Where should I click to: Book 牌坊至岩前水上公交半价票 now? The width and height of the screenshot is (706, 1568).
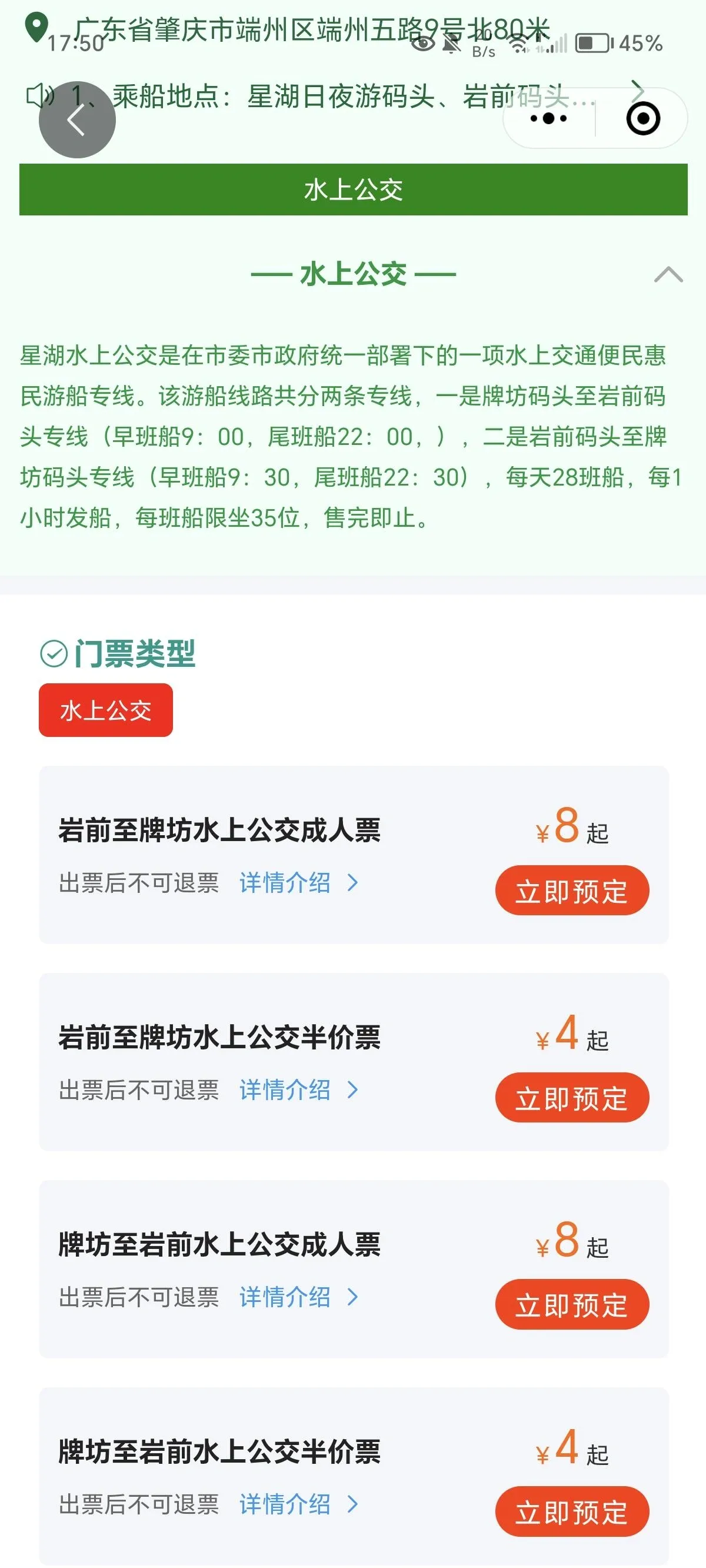[x=571, y=1511]
